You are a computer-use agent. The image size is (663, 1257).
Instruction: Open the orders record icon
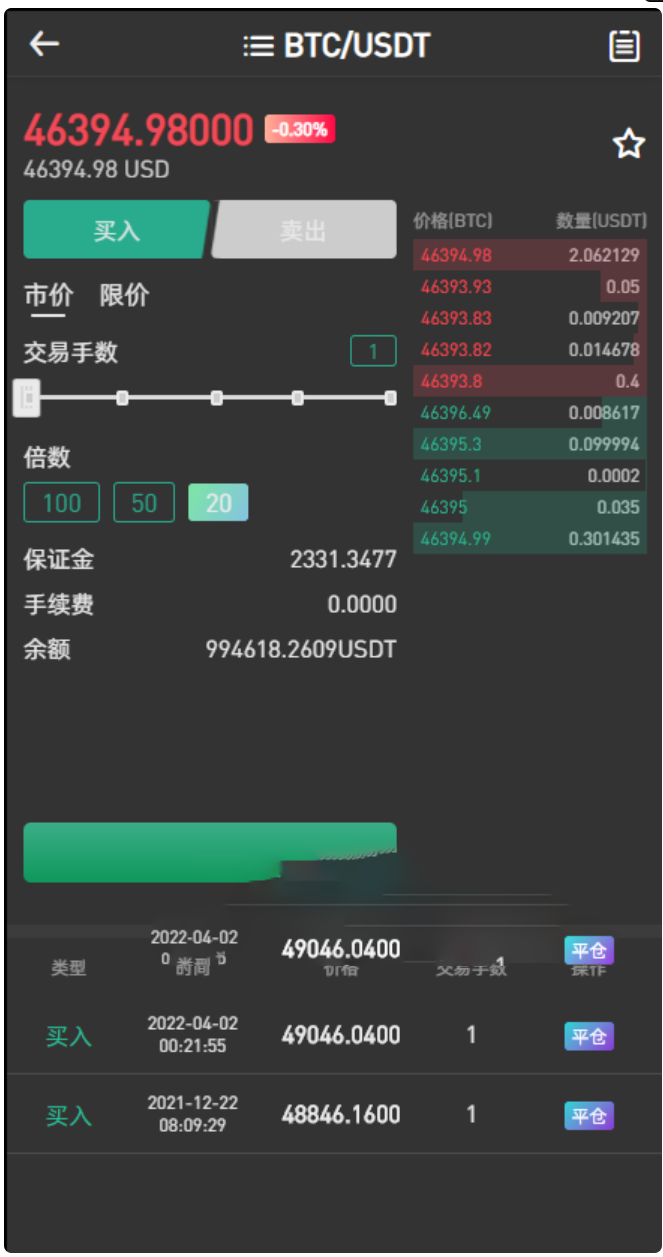pos(624,46)
